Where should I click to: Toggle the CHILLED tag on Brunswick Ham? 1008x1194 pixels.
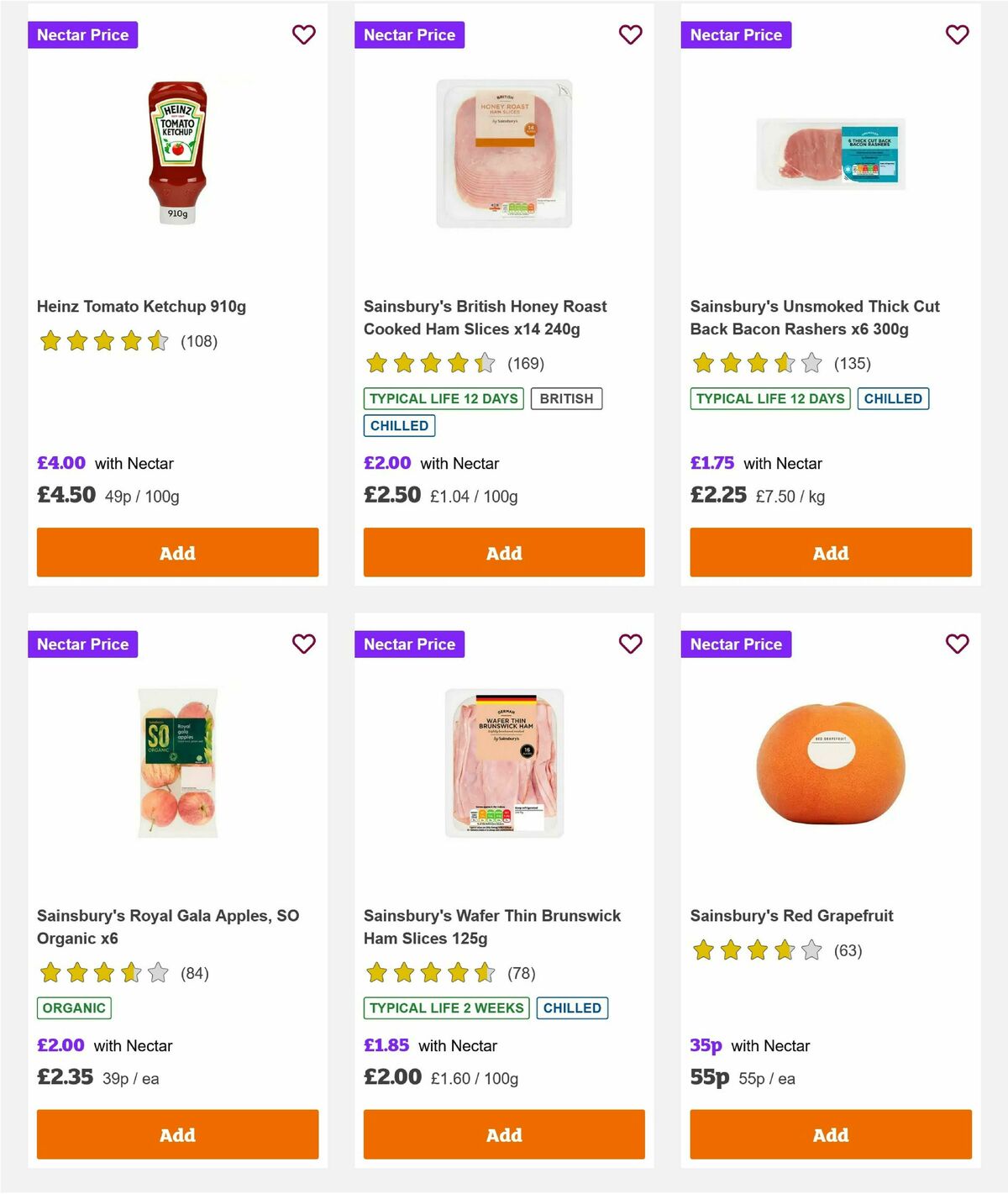coord(573,1007)
